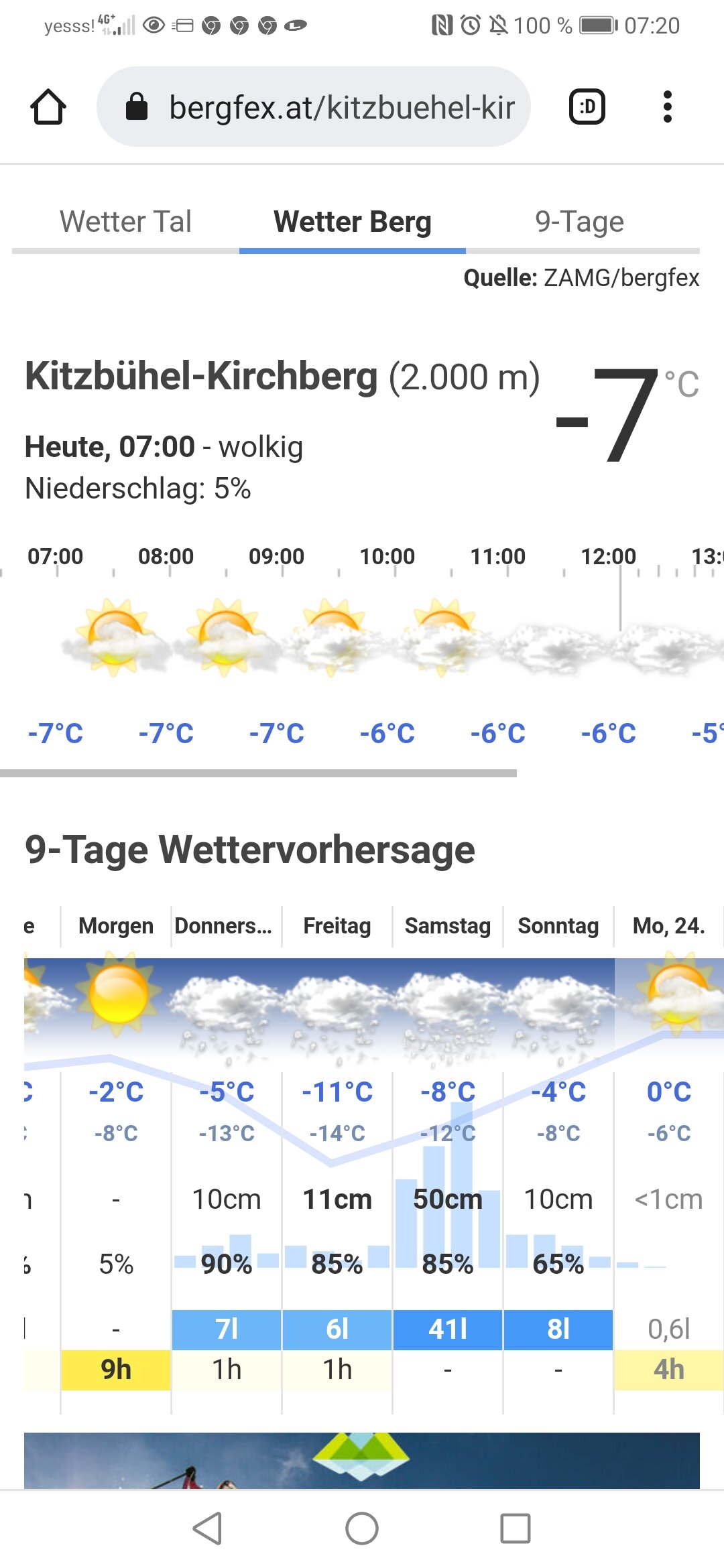Open recent apps from the navigation bar
The height and width of the screenshot is (1568, 724).
tap(516, 1528)
